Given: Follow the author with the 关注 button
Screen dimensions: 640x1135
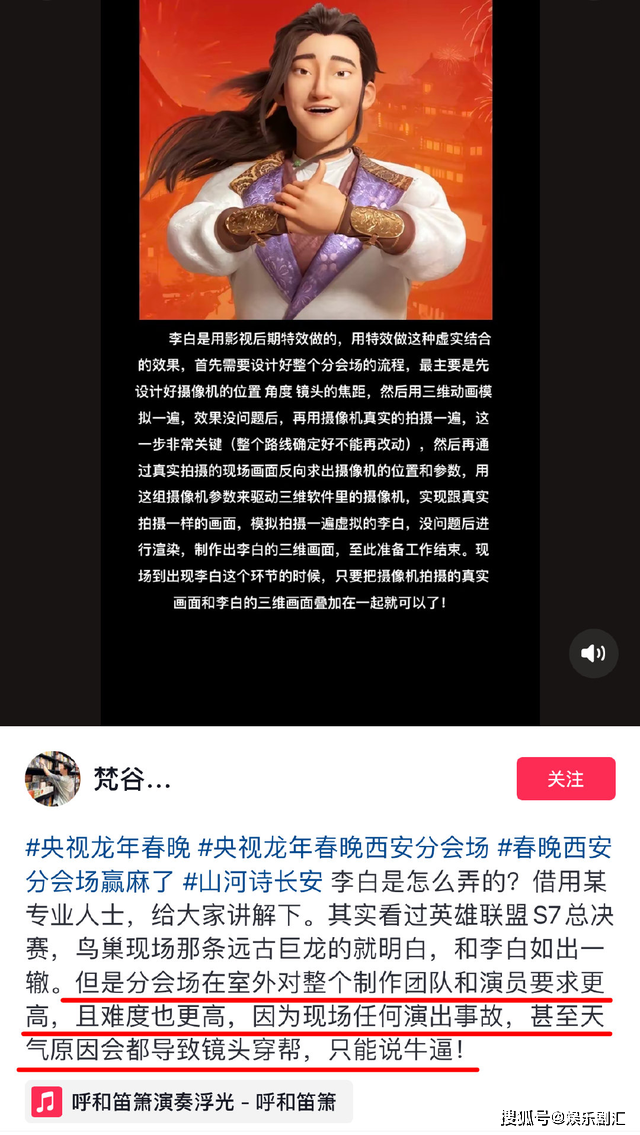Looking at the screenshot, I should coord(565,779).
